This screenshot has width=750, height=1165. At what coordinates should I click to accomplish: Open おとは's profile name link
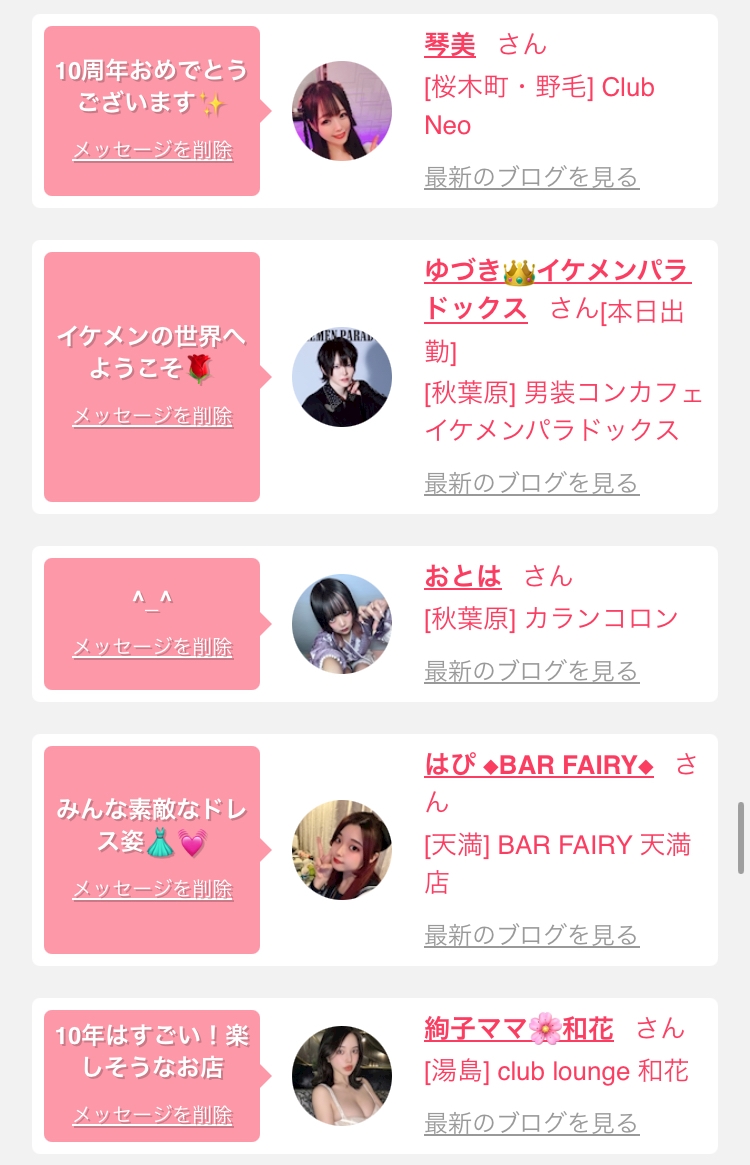coord(462,577)
